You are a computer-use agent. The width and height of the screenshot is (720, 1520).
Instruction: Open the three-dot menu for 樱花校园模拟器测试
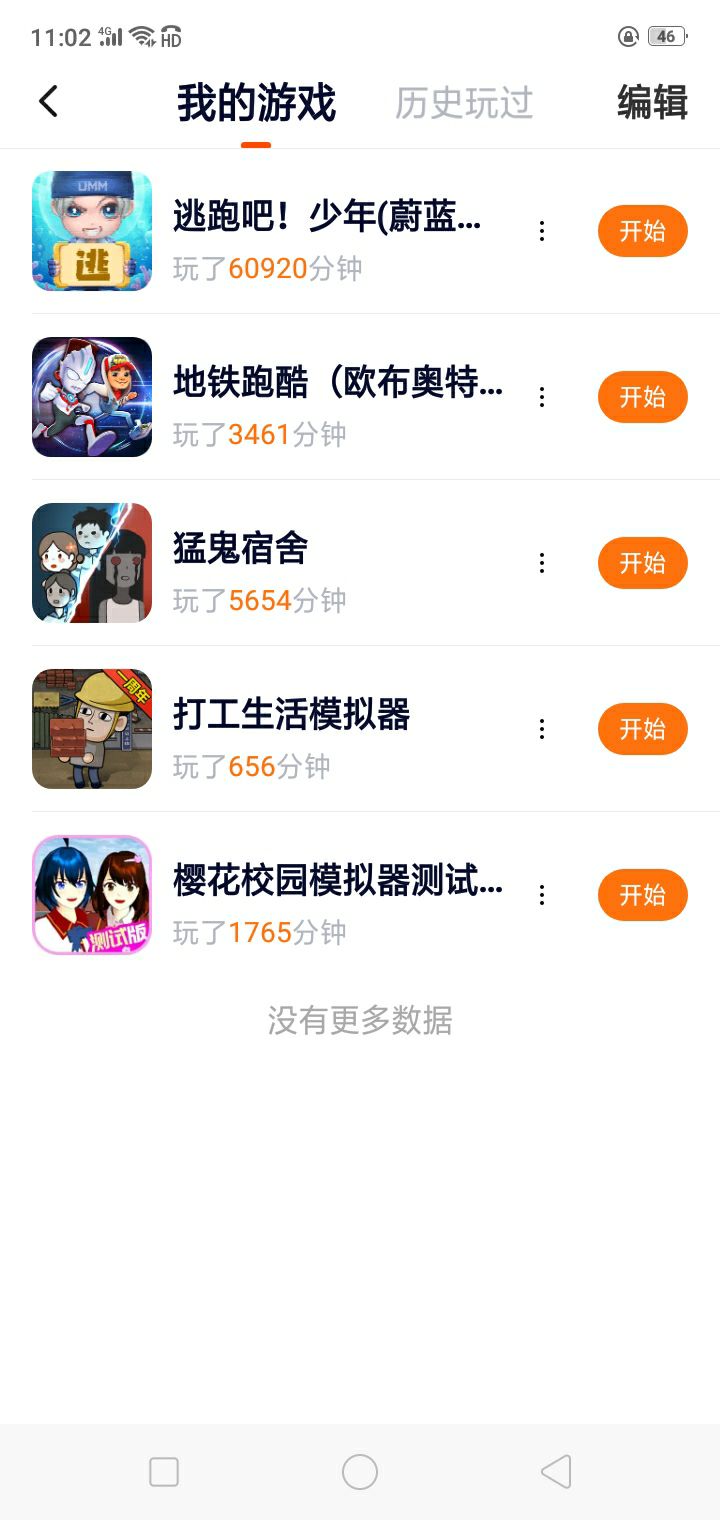(542, 895)
